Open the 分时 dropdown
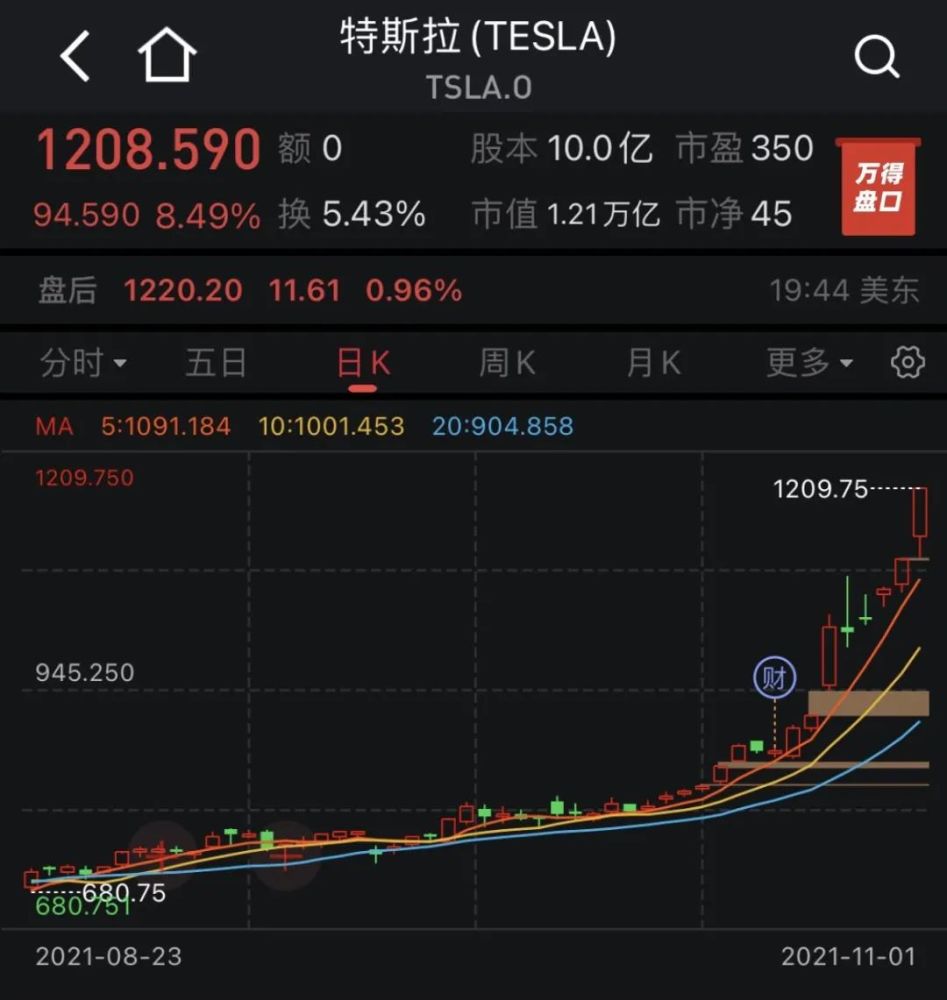This screenshot has height=1000, width=947. [83, 362]
